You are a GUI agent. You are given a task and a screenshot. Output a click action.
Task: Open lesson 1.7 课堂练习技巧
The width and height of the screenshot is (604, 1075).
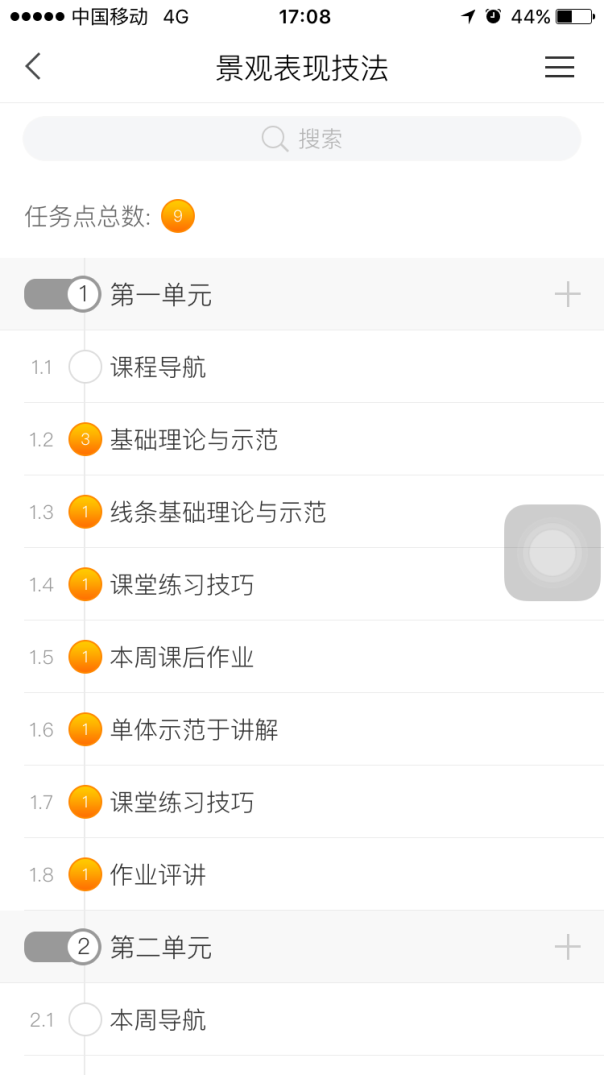(182, 802)
